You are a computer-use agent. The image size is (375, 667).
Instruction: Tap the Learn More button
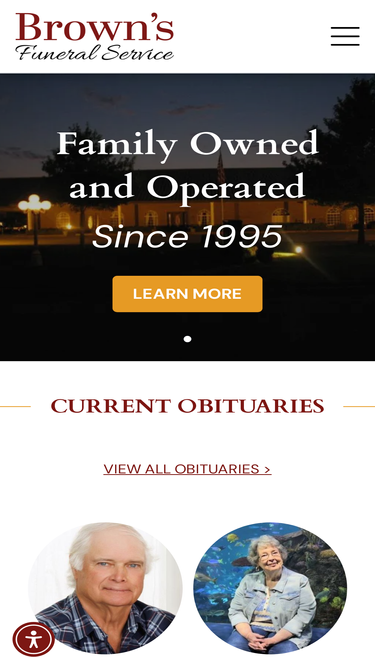(187, 294)
